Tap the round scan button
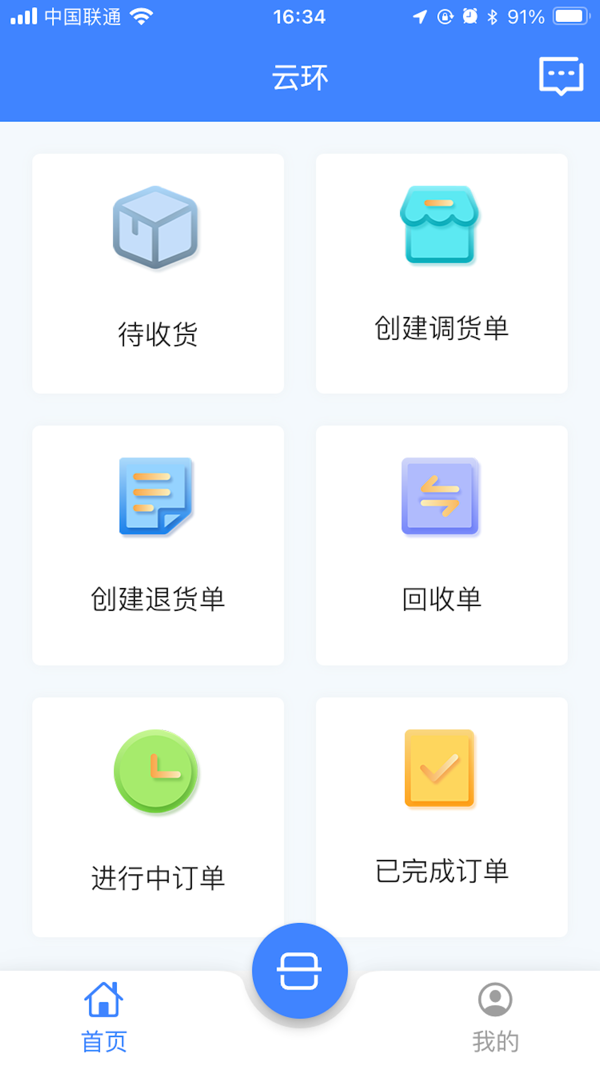Viewport: 600px width, 1067px height. [x=300, y=971]
